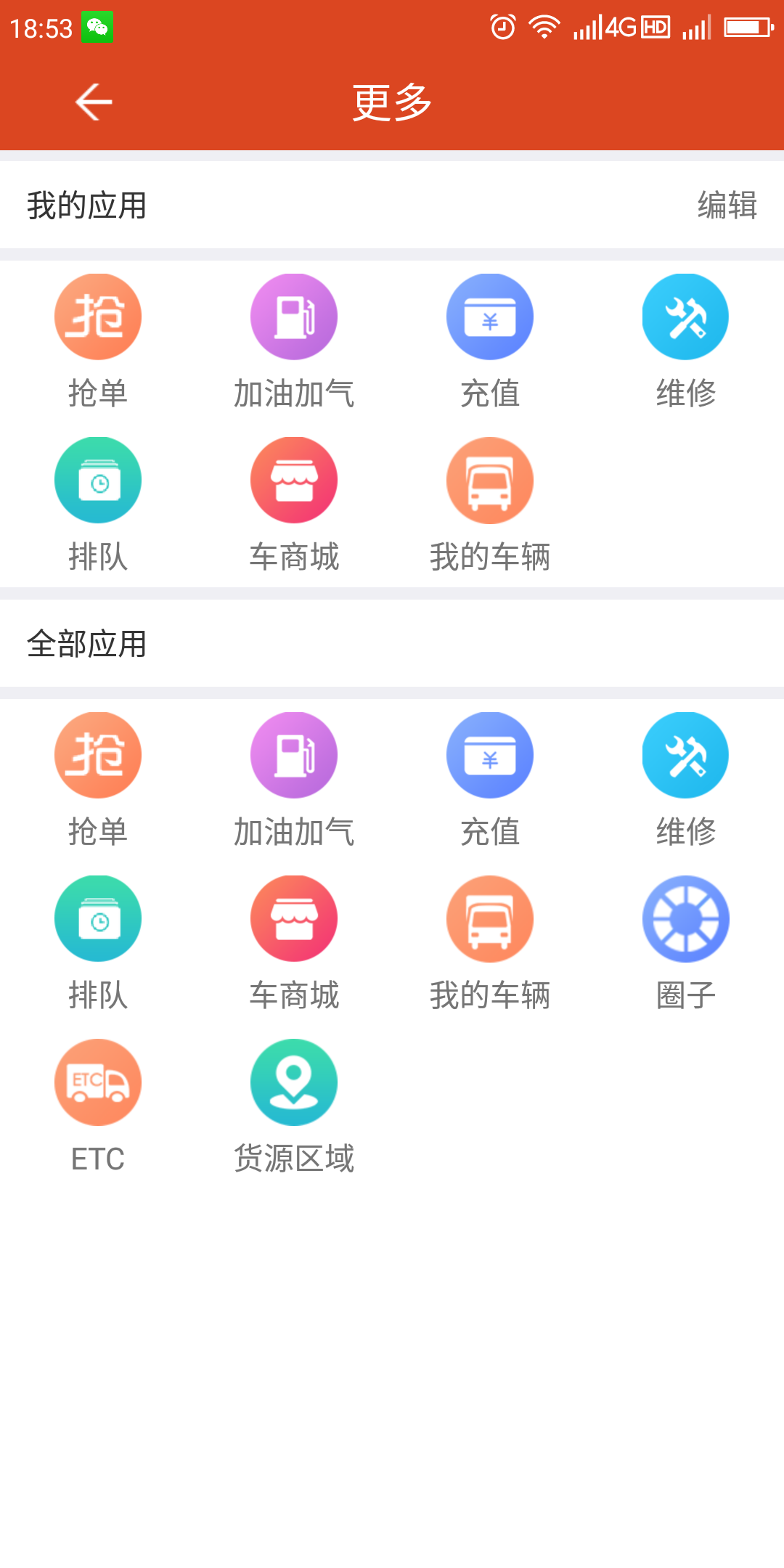Tap 车商城 icon in 全部应用

click(x=294, y=918)
